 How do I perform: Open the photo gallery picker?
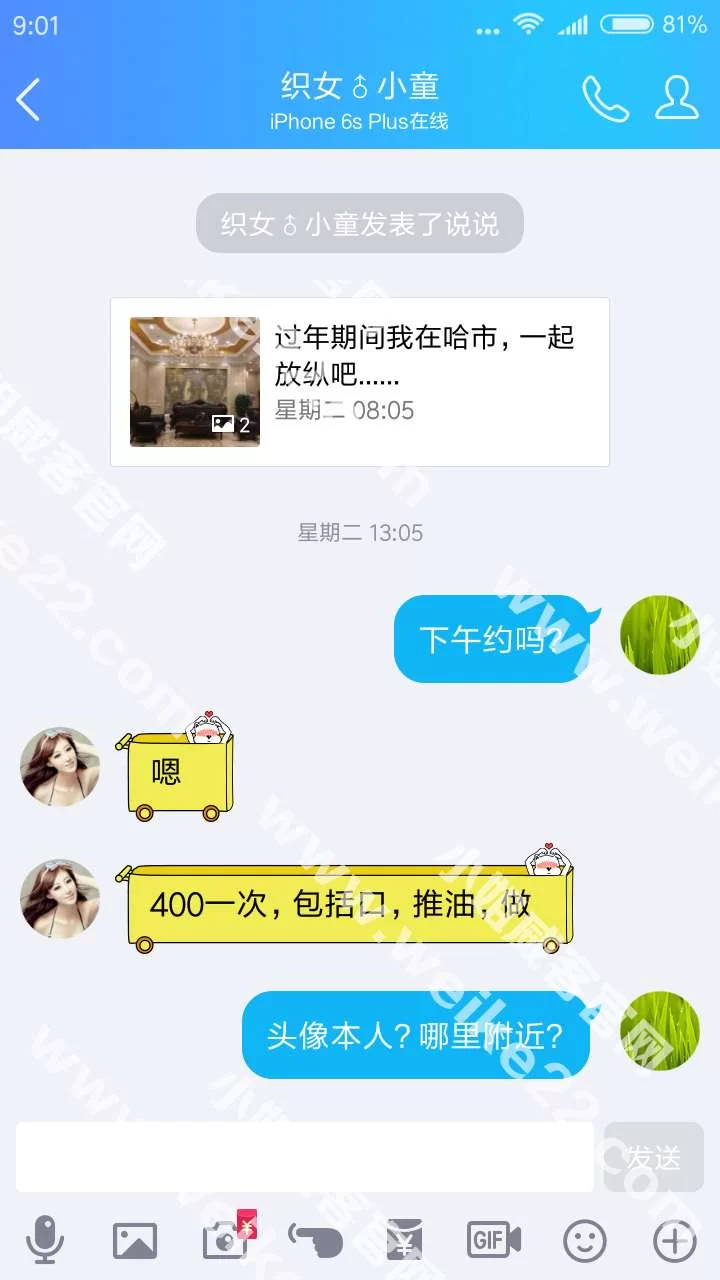[x=134, y=1241]
